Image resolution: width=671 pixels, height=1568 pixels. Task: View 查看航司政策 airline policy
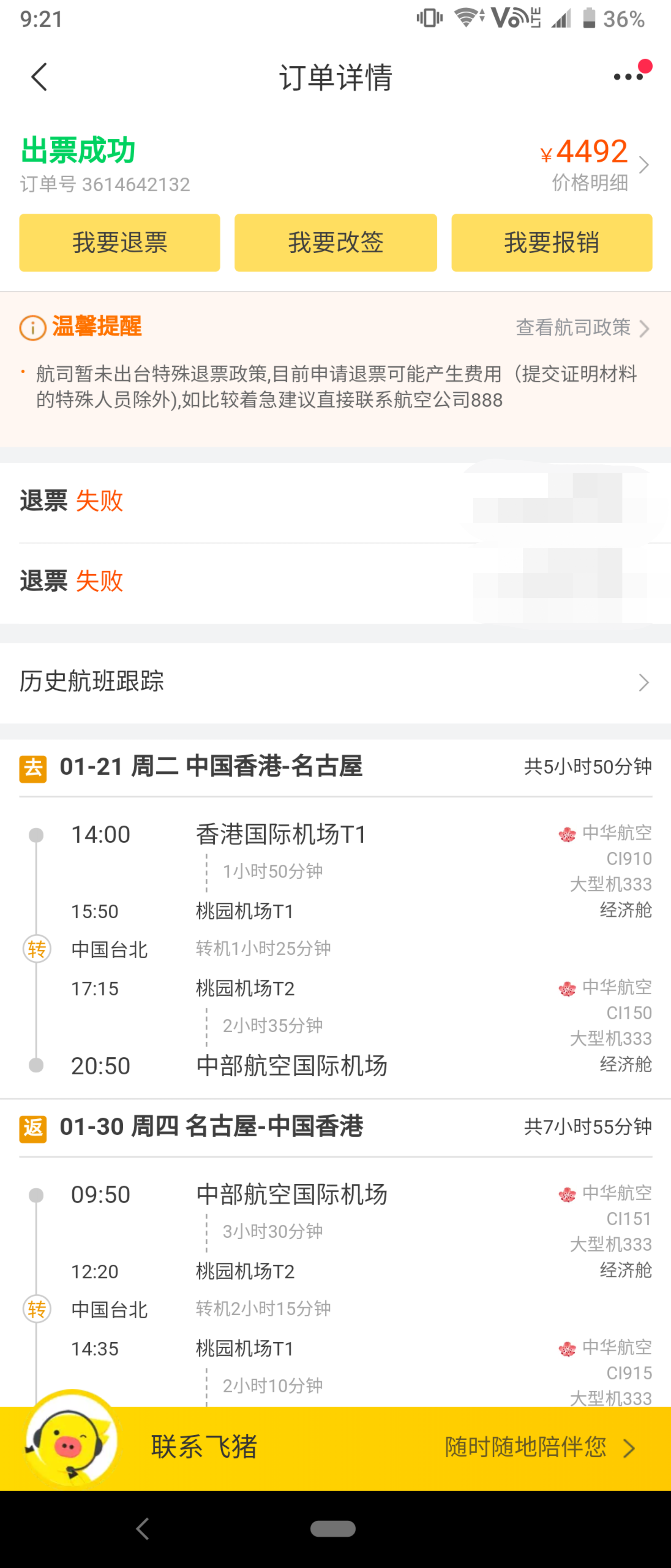click(x=582, y=327)
